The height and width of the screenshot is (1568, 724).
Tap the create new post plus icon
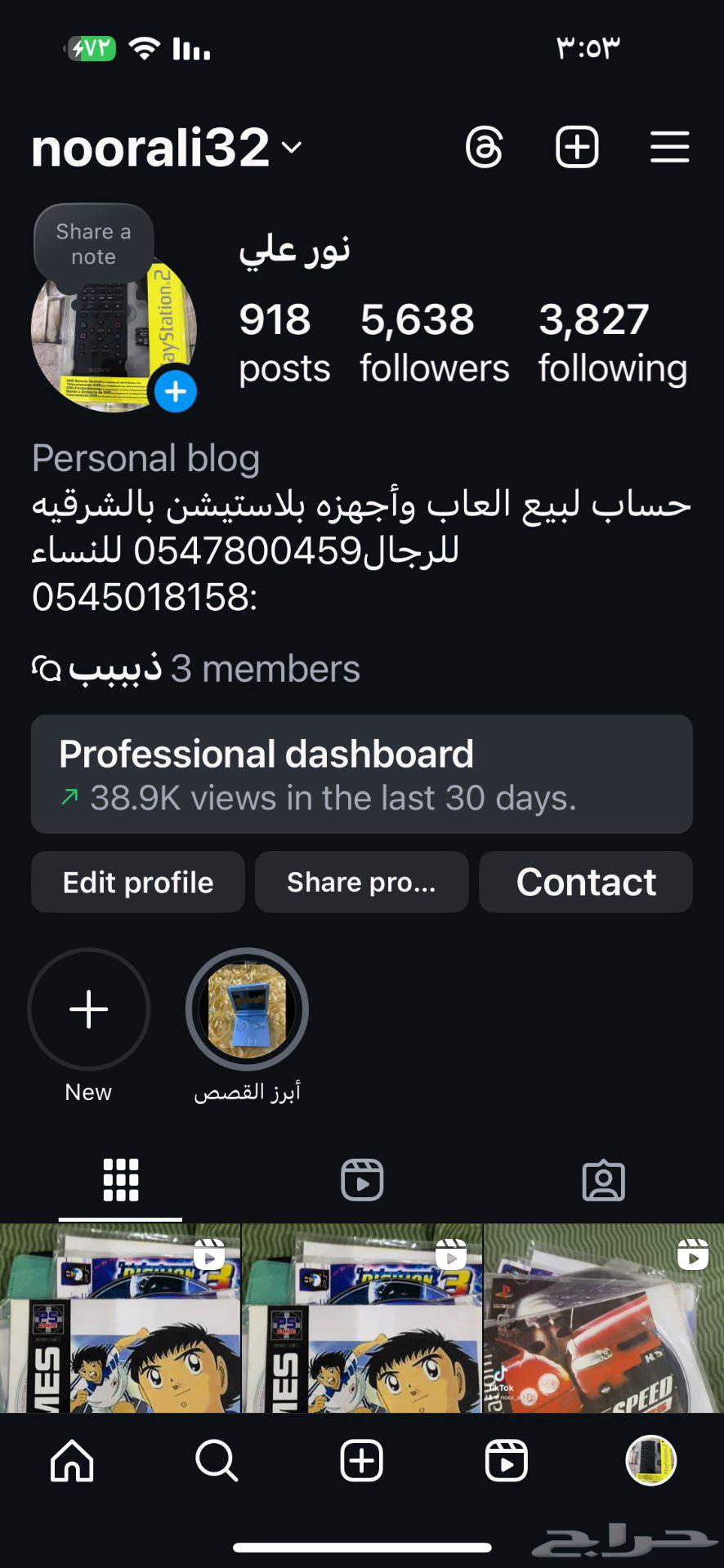point(577,146)
